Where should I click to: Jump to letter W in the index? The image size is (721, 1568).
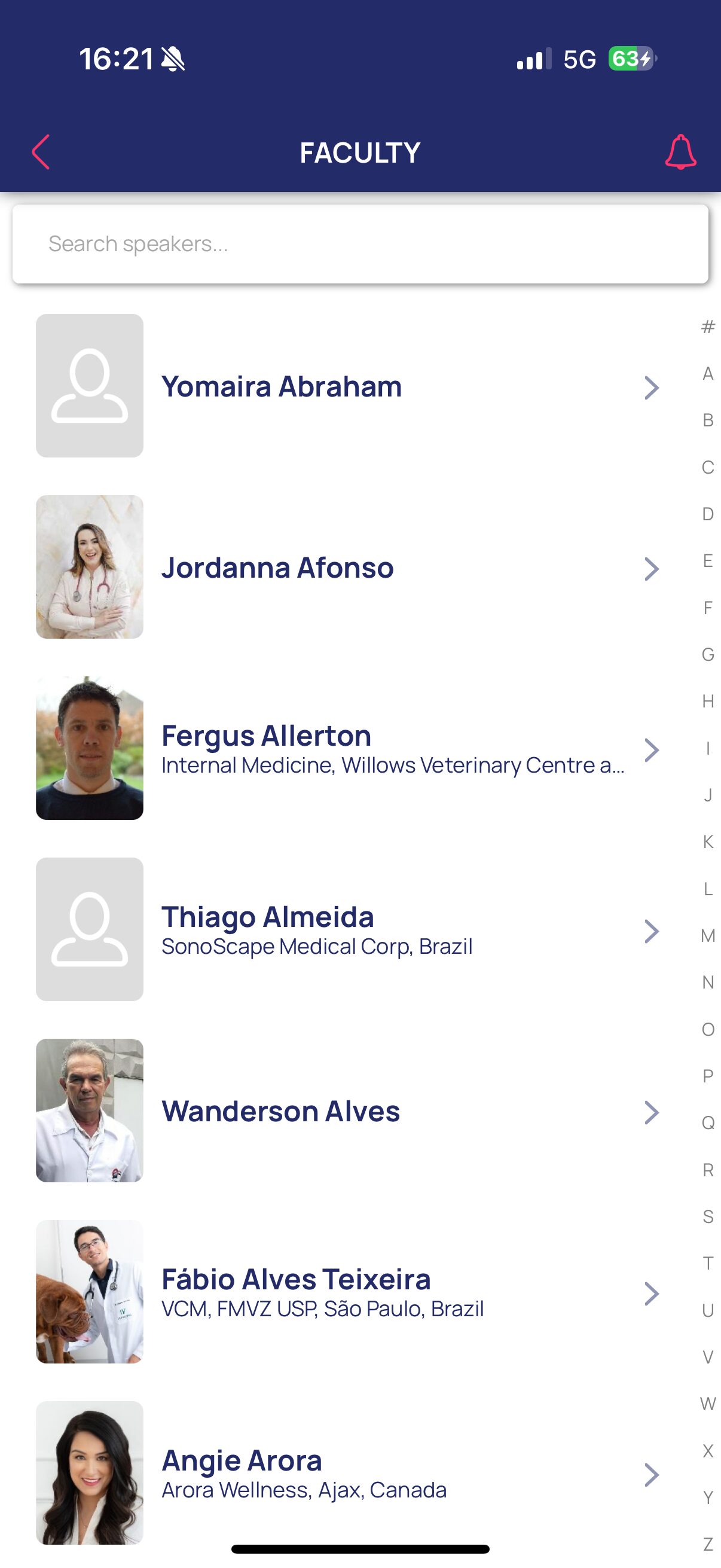tap(708, 1404)
